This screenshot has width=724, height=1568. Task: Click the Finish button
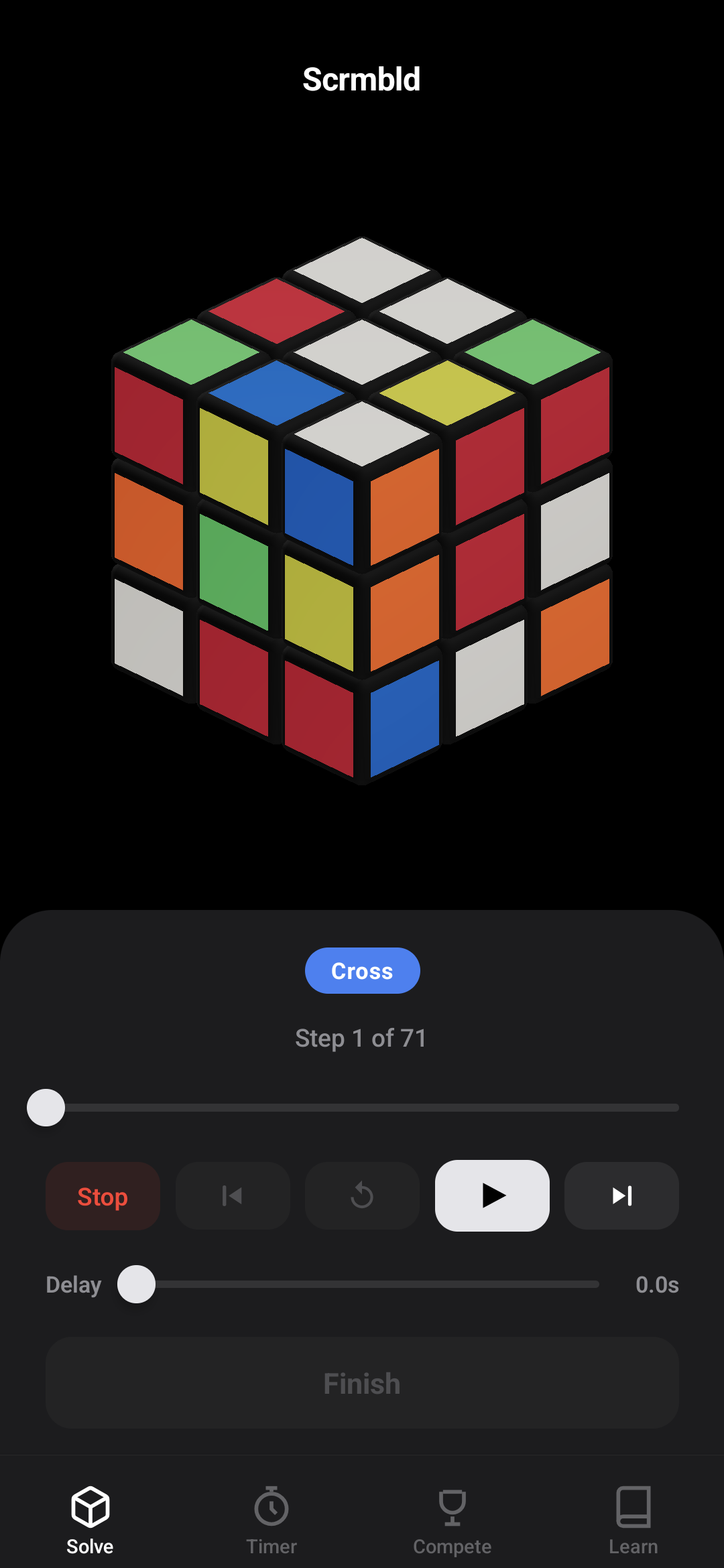(362, 1384)
